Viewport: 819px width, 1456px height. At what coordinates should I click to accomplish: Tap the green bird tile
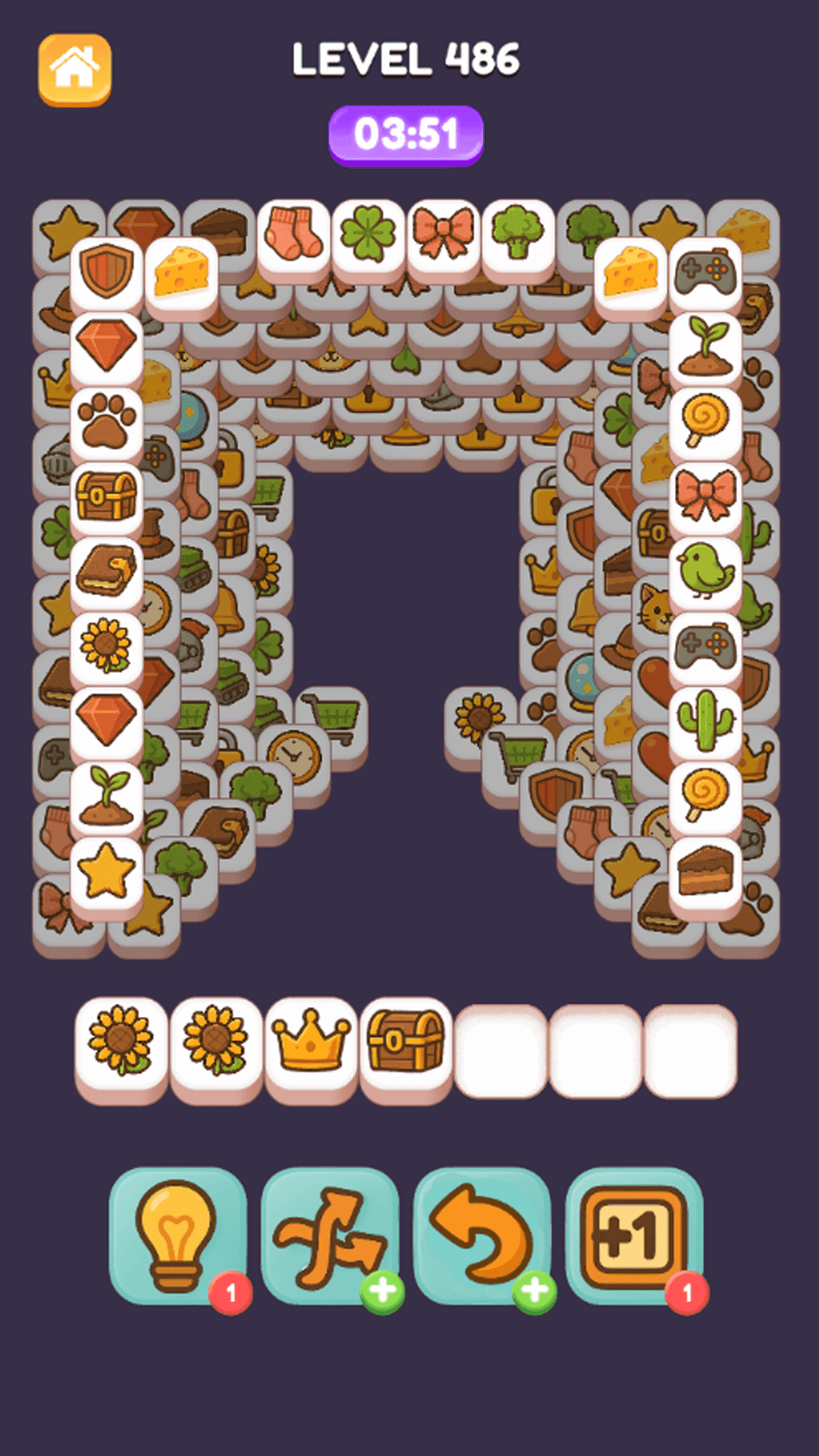(705, 571)
